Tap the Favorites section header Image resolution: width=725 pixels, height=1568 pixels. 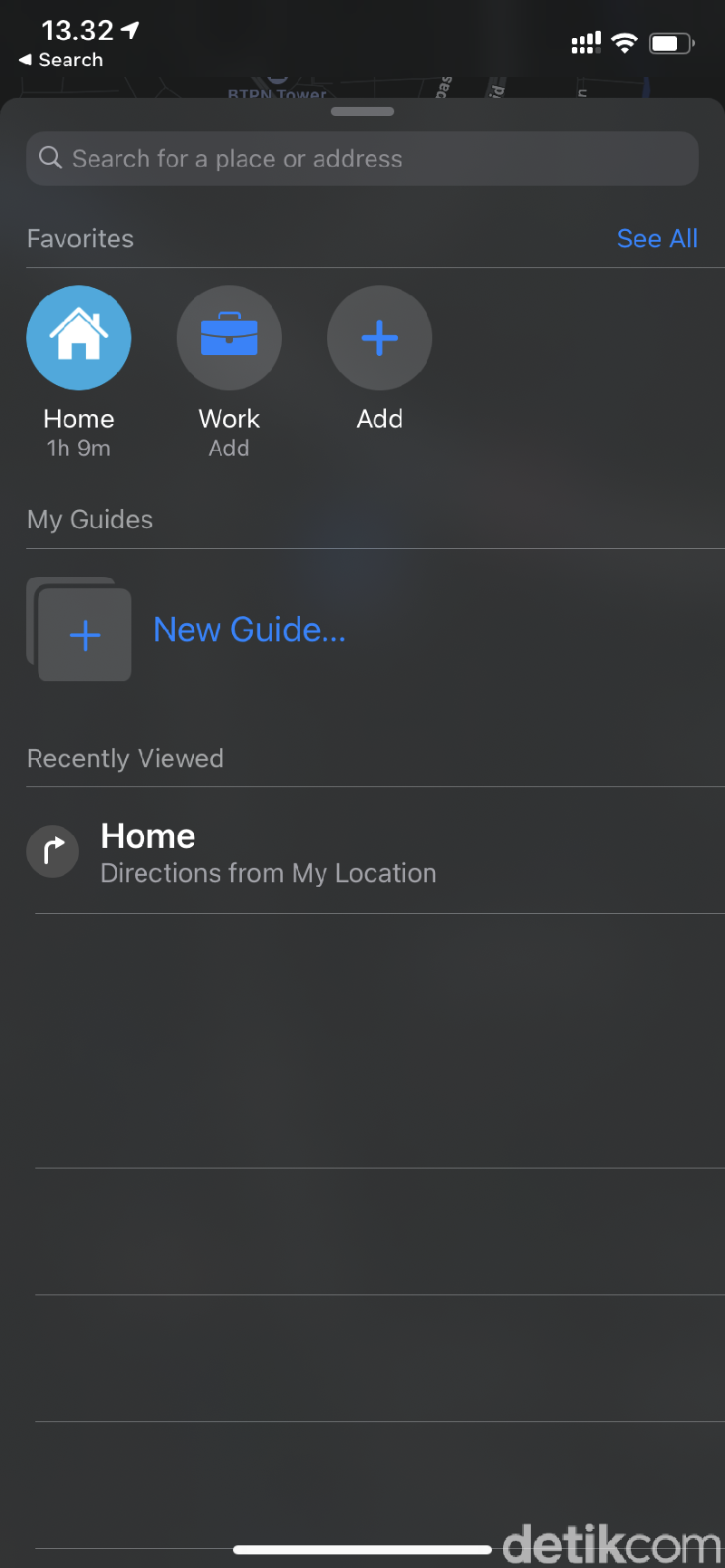80,238
